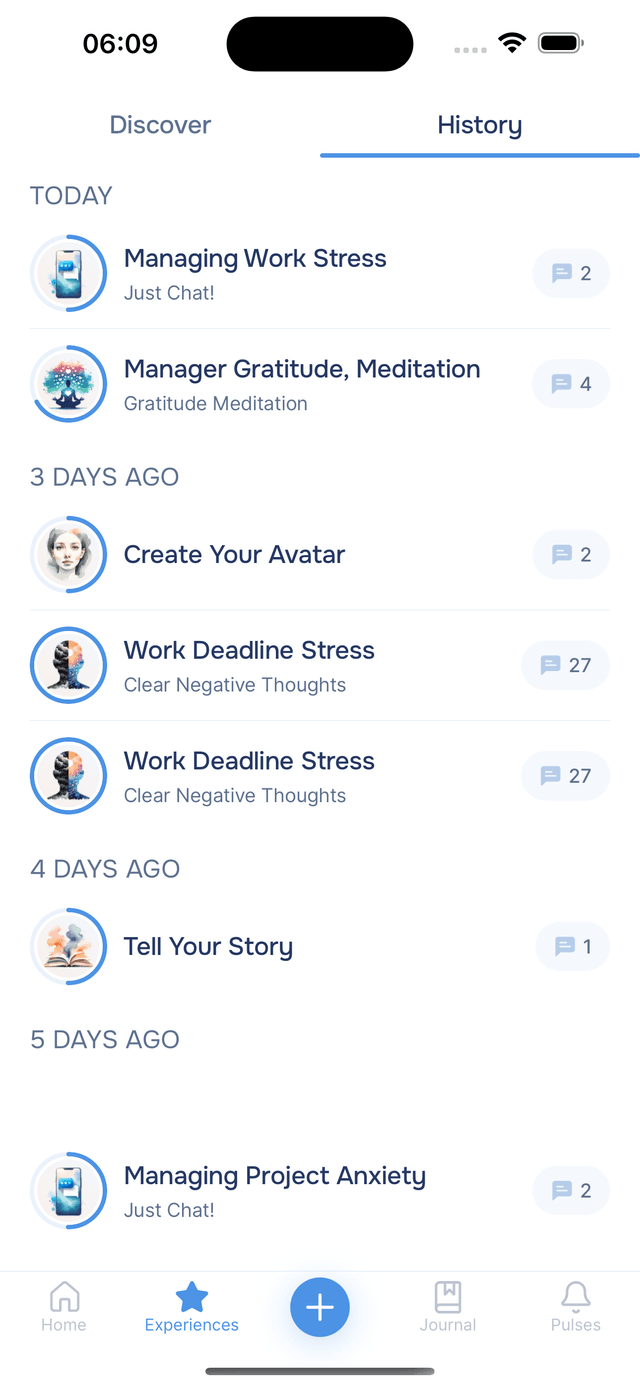Open the Managing Work Stress chat
The height and width of the screenshot is (1387, 640).
tap(255, 273)
